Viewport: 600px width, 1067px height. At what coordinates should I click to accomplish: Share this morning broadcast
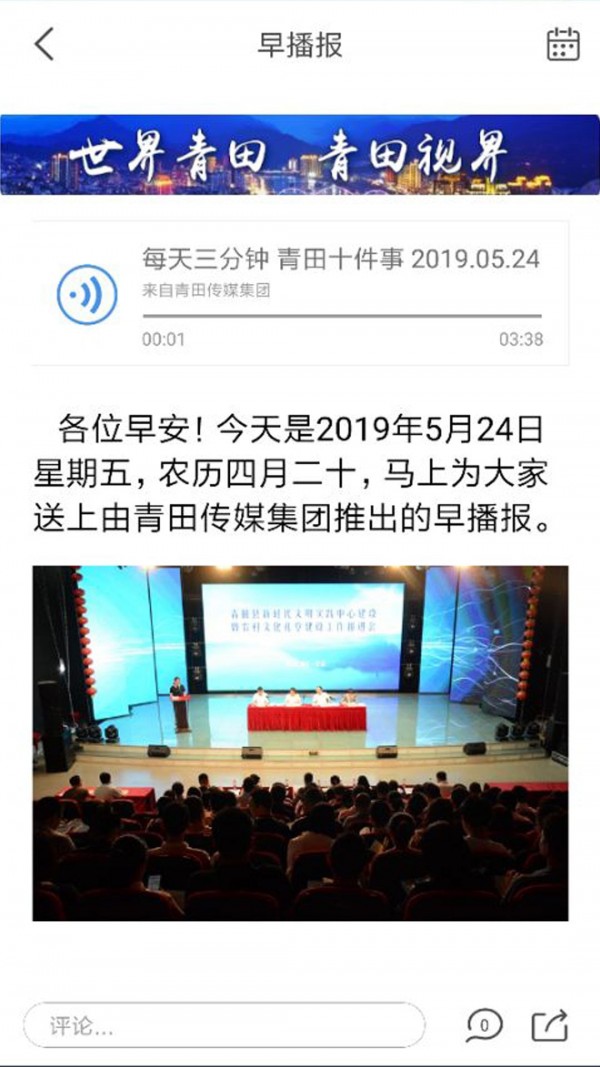tap(550, 1025)
